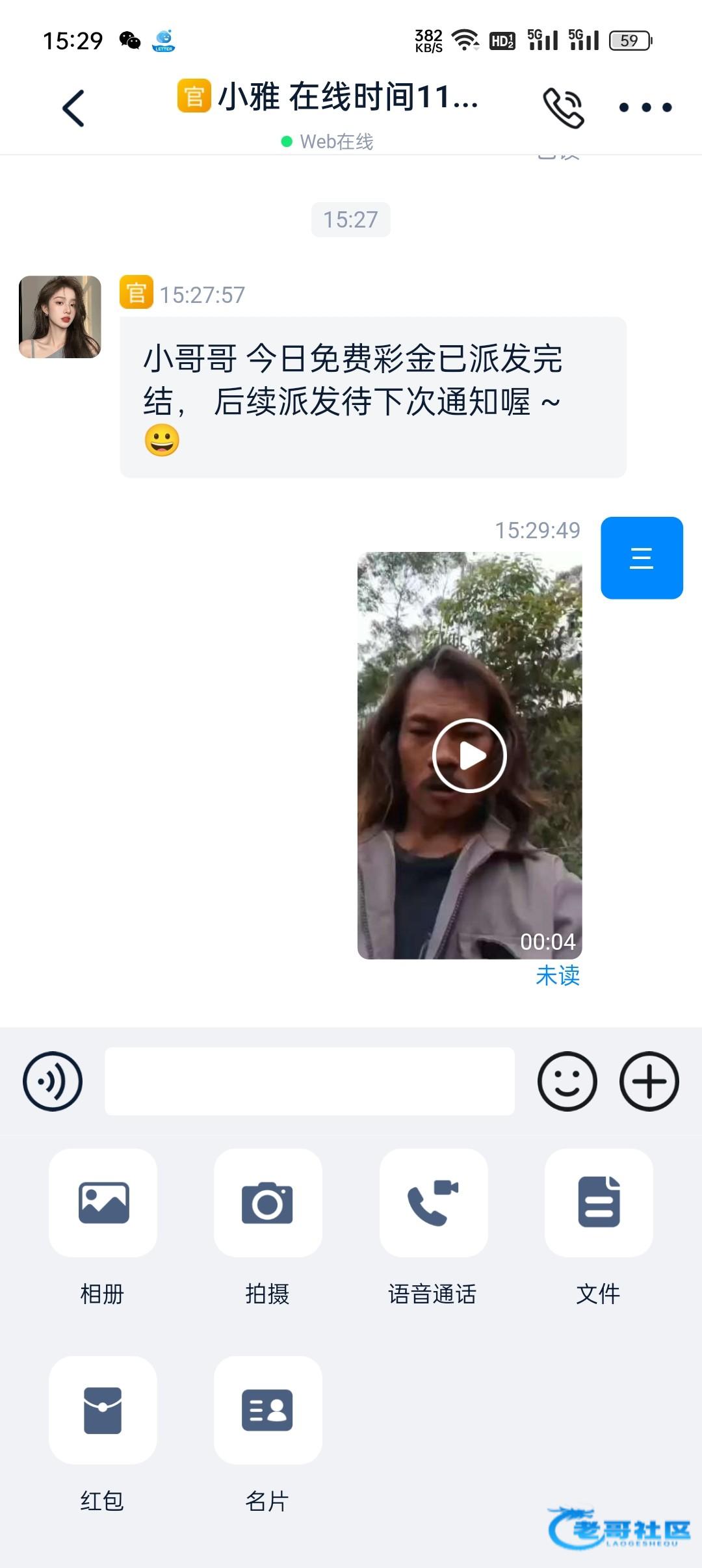
Task: Start a 语音通话 call
Action: 433,1203
